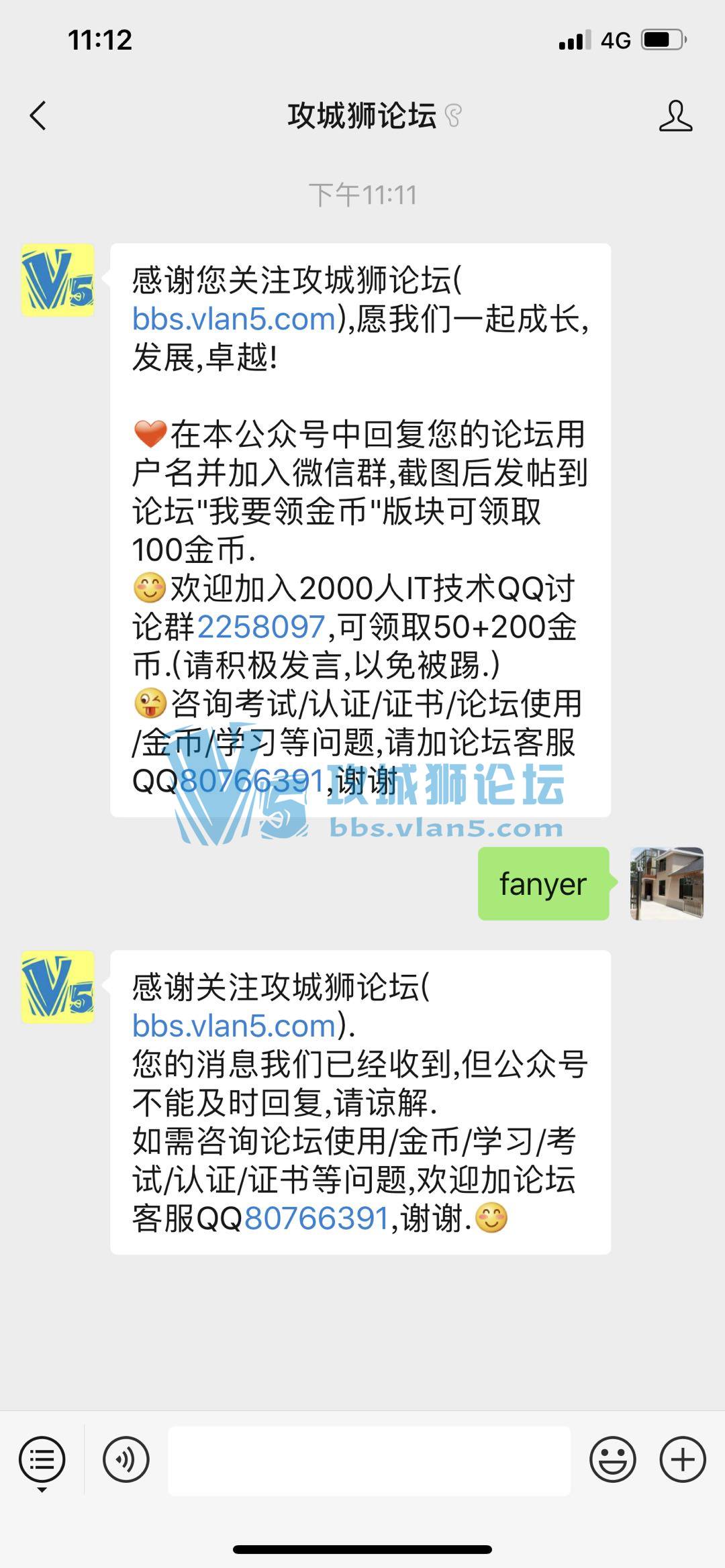Tap QQ number 80766391 in the first message
The image size is (725, 1568).
coord(252,781)
